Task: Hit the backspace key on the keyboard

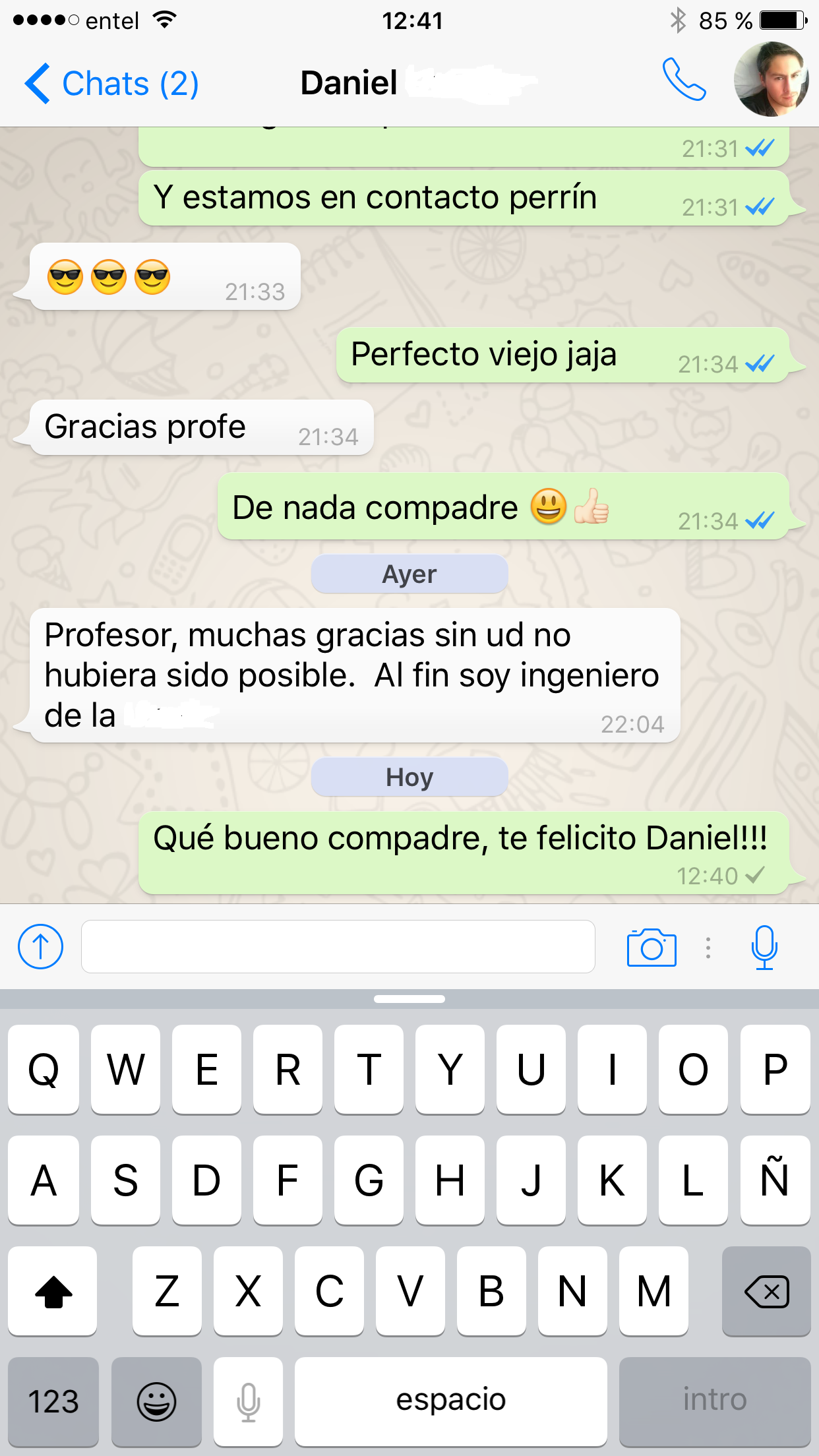Action: (766, 1291)
